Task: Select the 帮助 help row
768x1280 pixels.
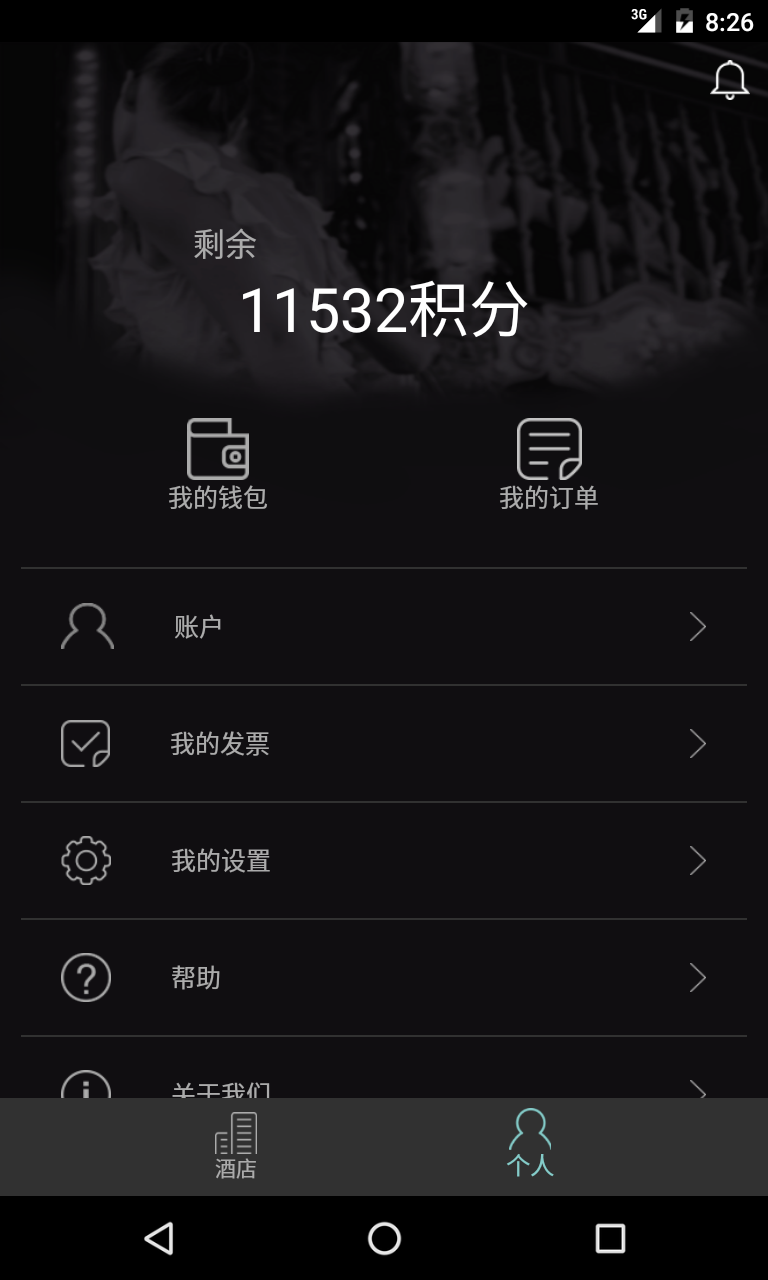Action: pyautogui.click(x=384, y=978)
